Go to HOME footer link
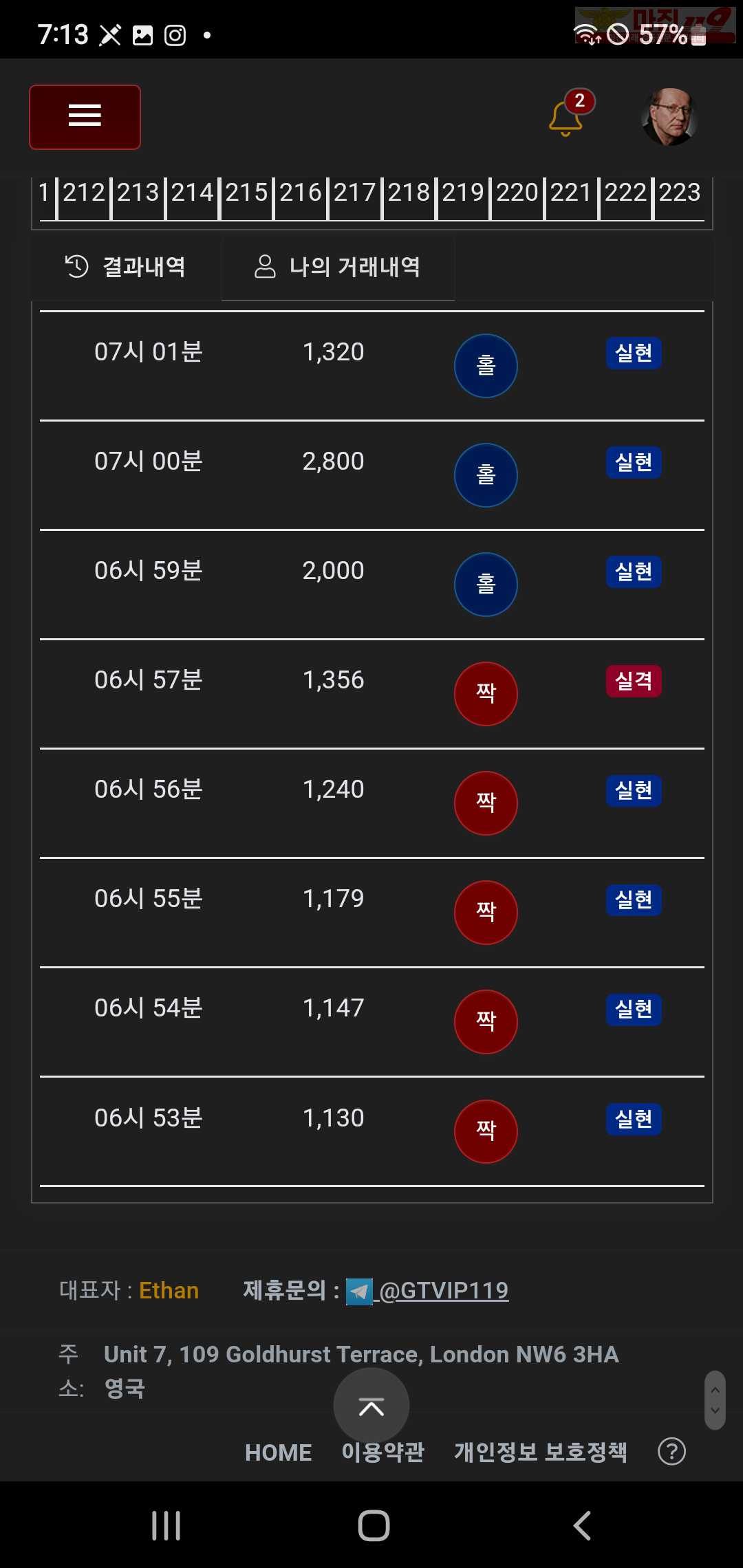The height and width of the screenshot is (1568, 743). click(279, 1452)
